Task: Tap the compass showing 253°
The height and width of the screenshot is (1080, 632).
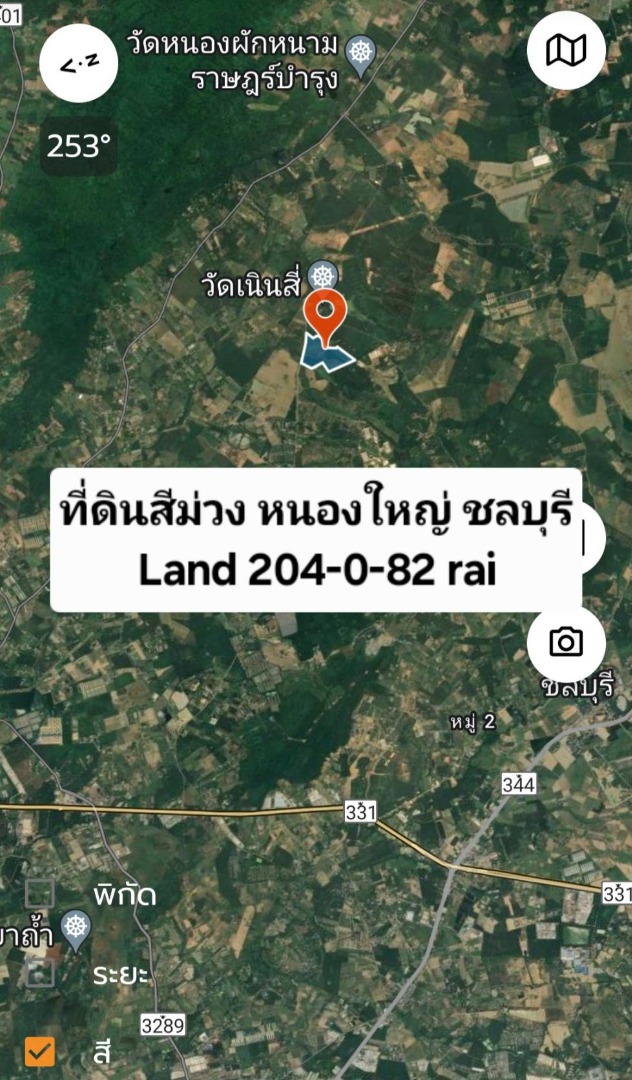Action: pos(78,65)
